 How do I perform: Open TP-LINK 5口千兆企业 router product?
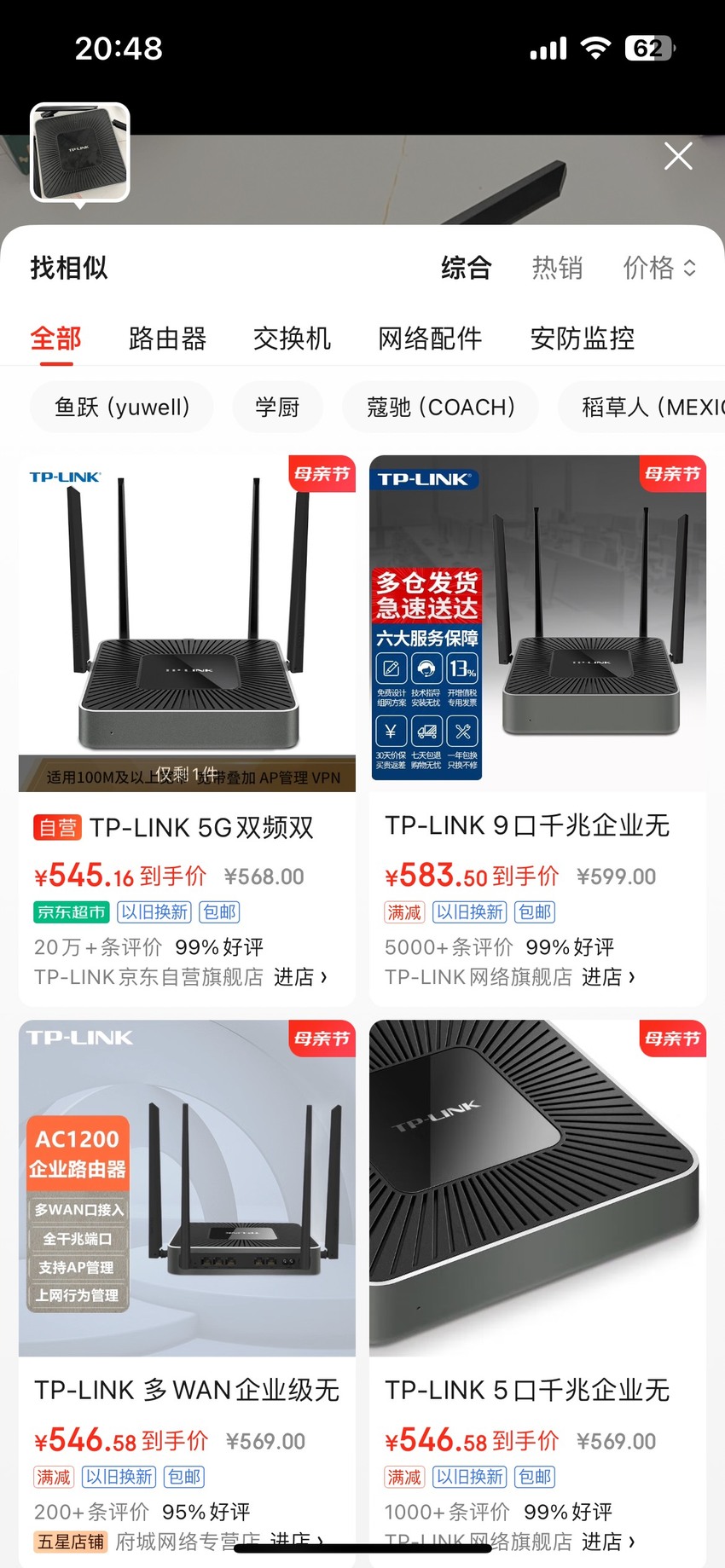point(537,1293)
